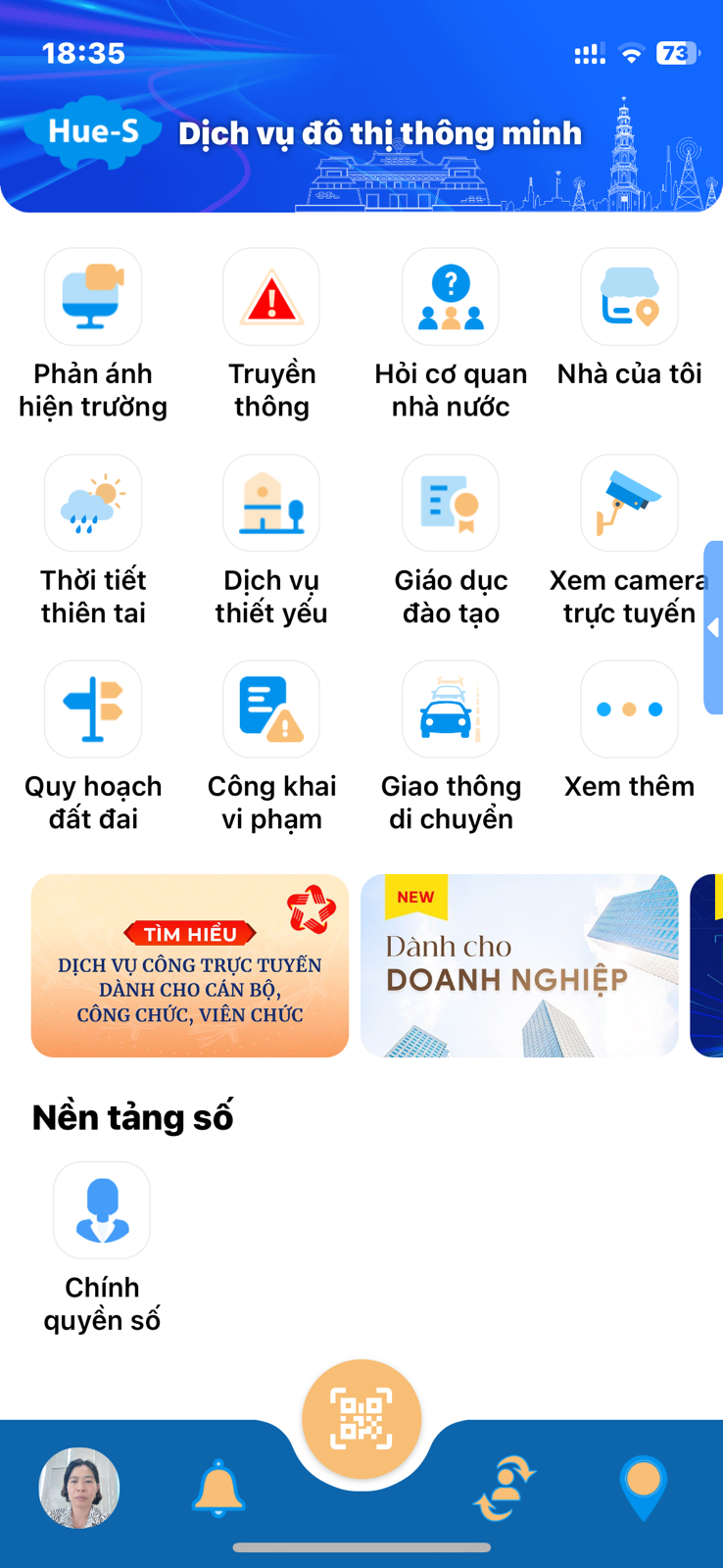
Task: Open the Dành cho Doanh nghiệp banner
Action: [519, 966]
